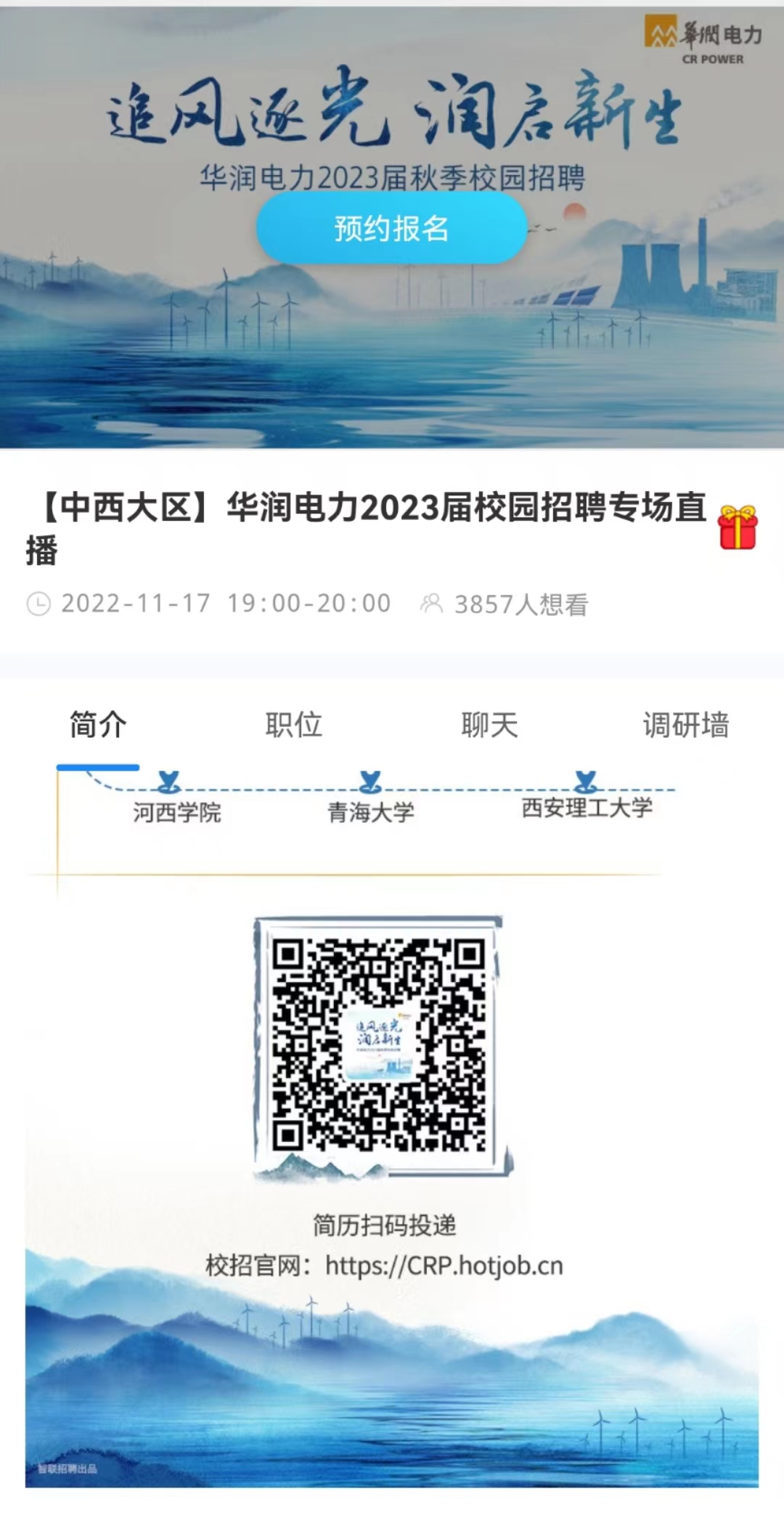This screenshot has width=784, height=1529.
Task: Open the 聊天 tab
Action: tap(489, 725)
